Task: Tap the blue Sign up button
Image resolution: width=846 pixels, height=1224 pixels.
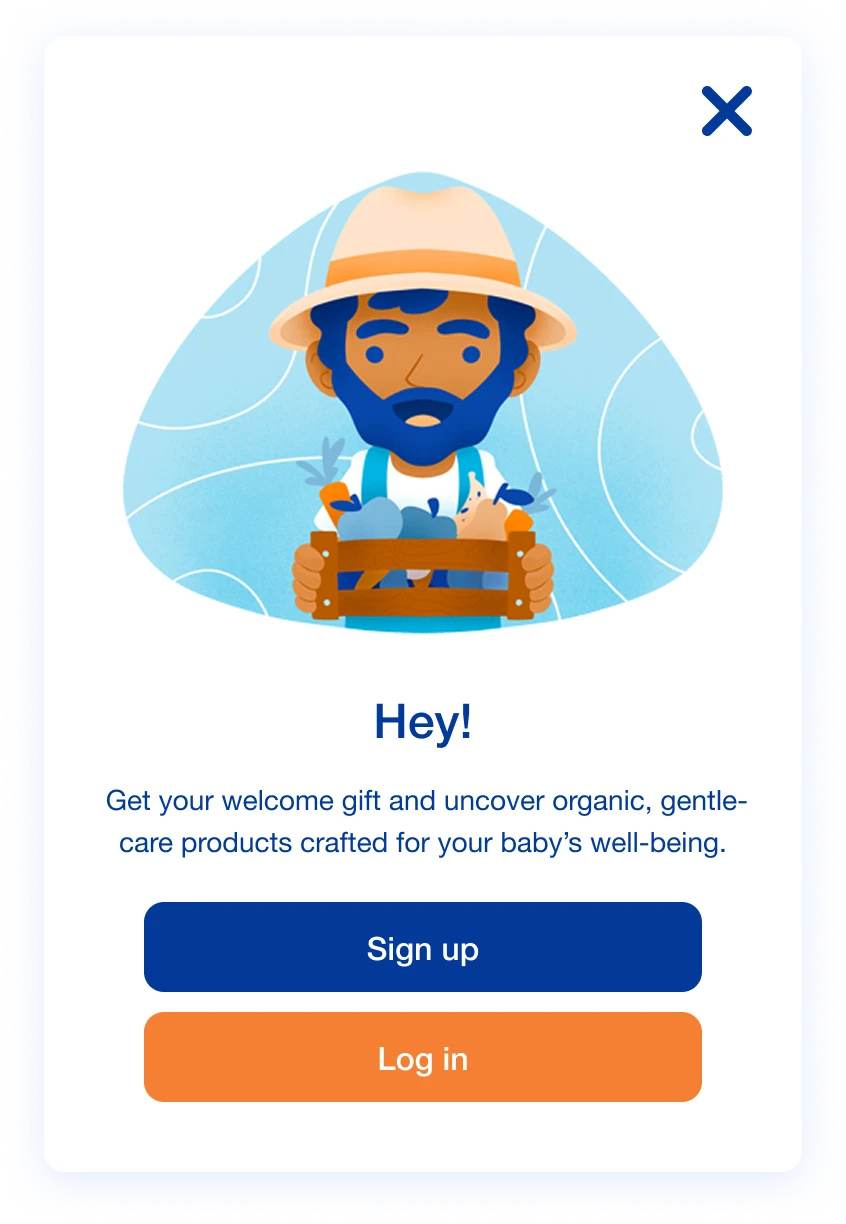Action: (x=422, y=947)
